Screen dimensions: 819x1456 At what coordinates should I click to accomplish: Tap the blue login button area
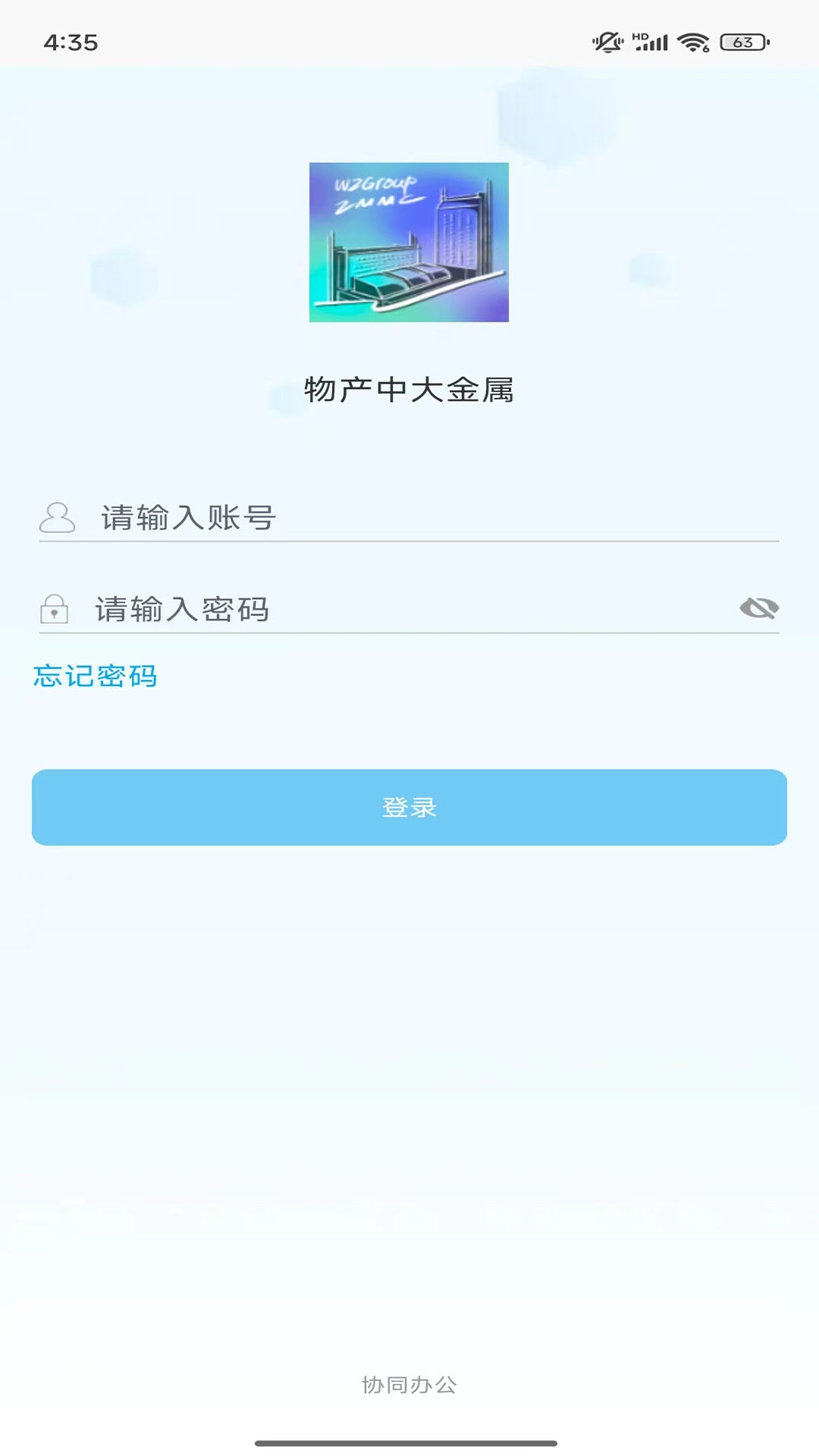pyautogui.click(x=409, y=807)
